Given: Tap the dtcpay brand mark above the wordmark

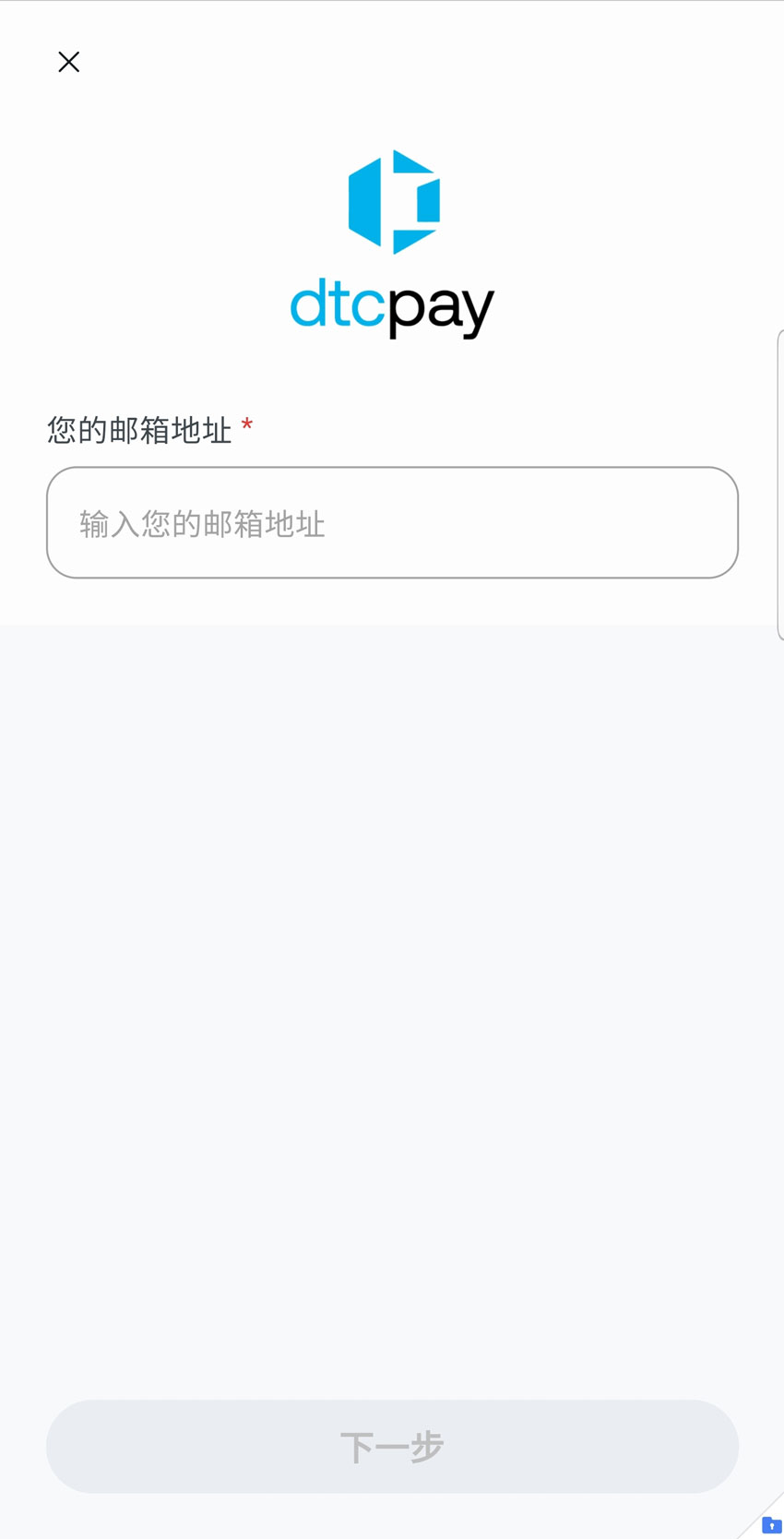Looking at the screenshot, I should click(394, 201).
